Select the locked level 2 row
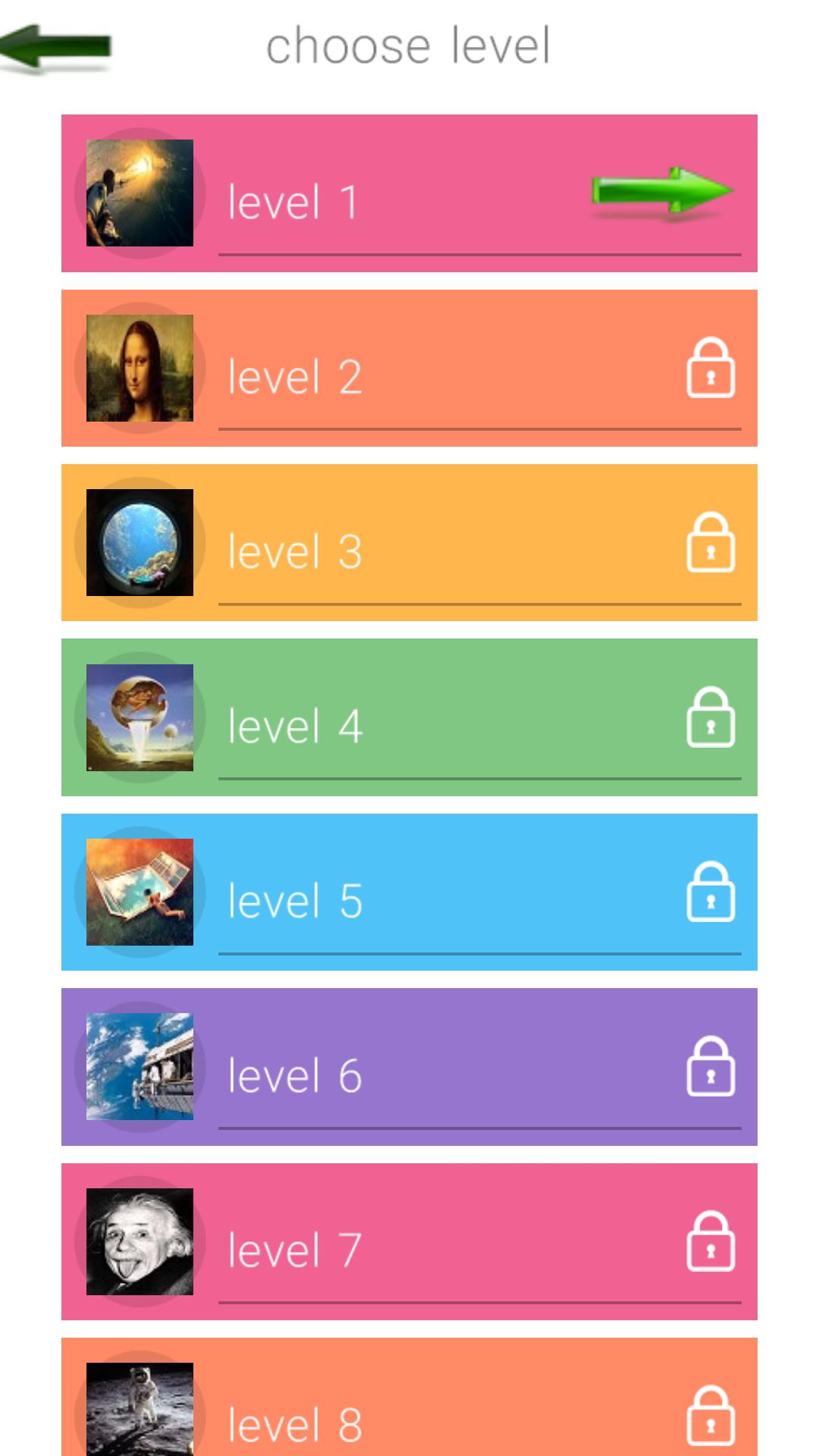819x1456 pixels. (409, 369)
